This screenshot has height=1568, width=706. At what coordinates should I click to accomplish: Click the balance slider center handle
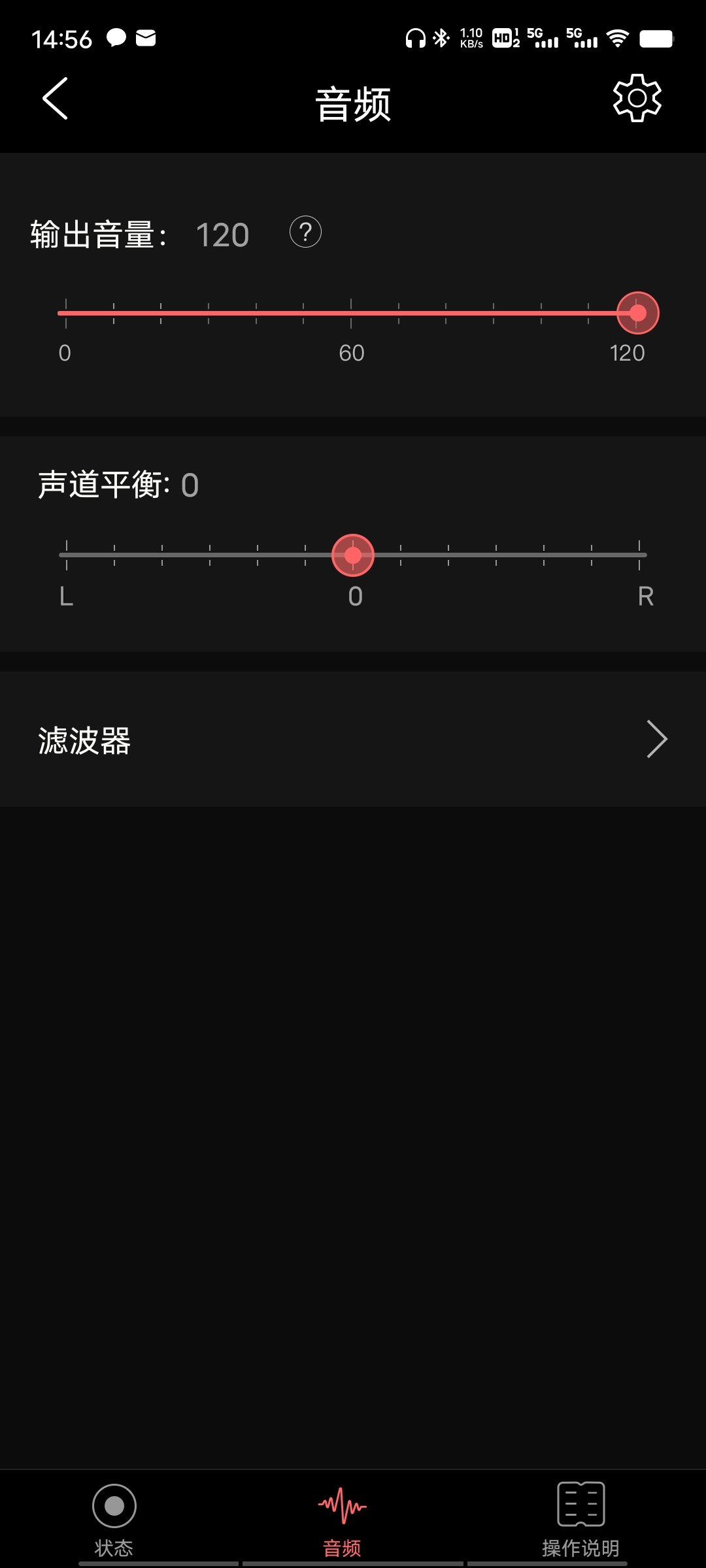coord(353,554)
